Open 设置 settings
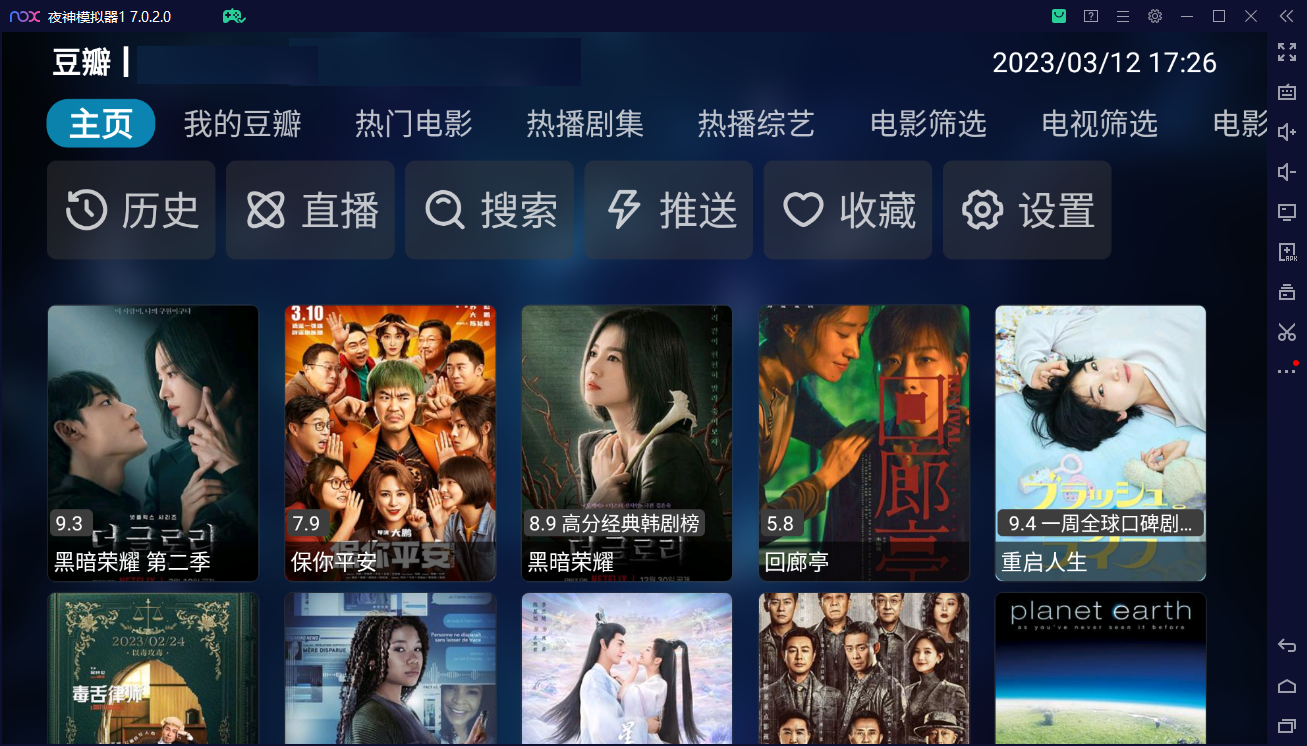 pos(1026,211)
